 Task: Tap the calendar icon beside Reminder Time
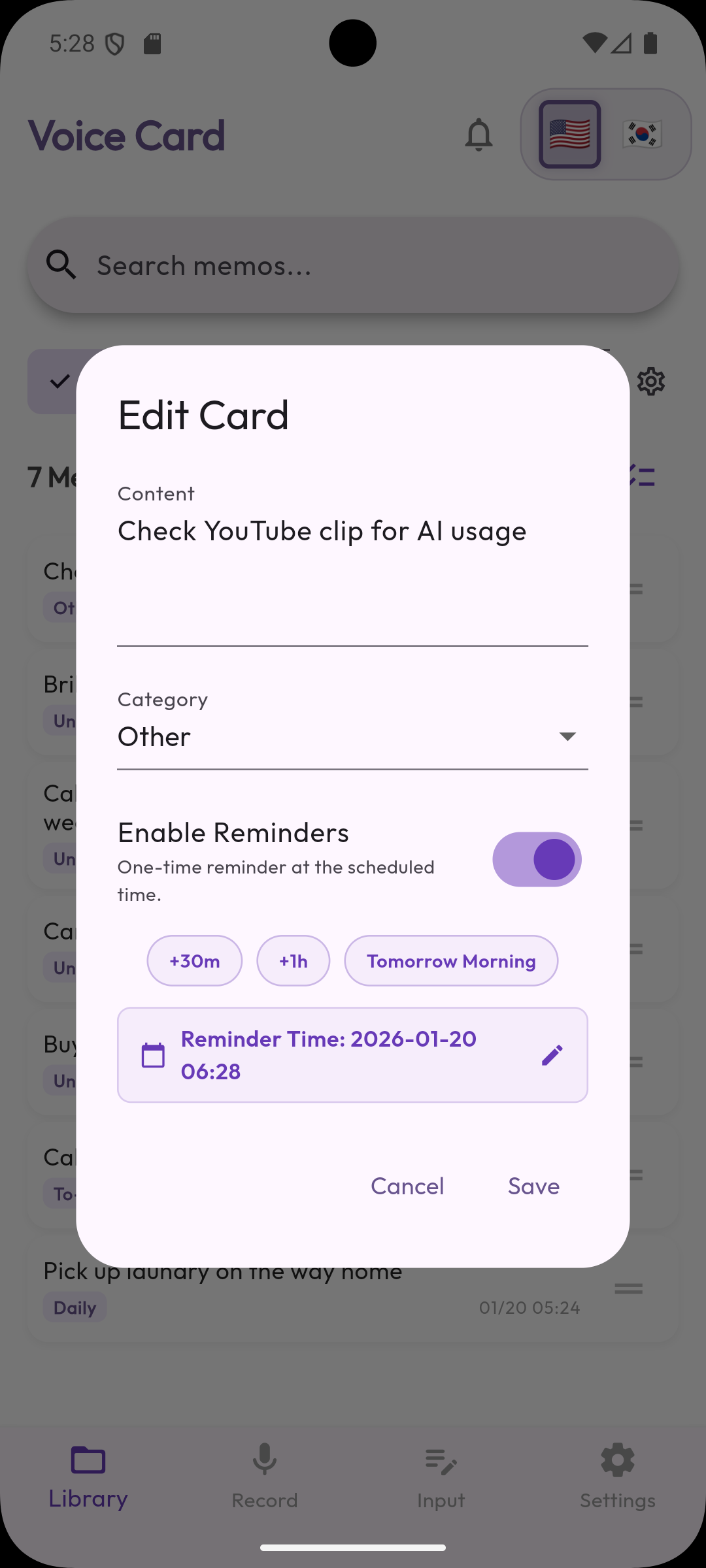pos(154,1054)
